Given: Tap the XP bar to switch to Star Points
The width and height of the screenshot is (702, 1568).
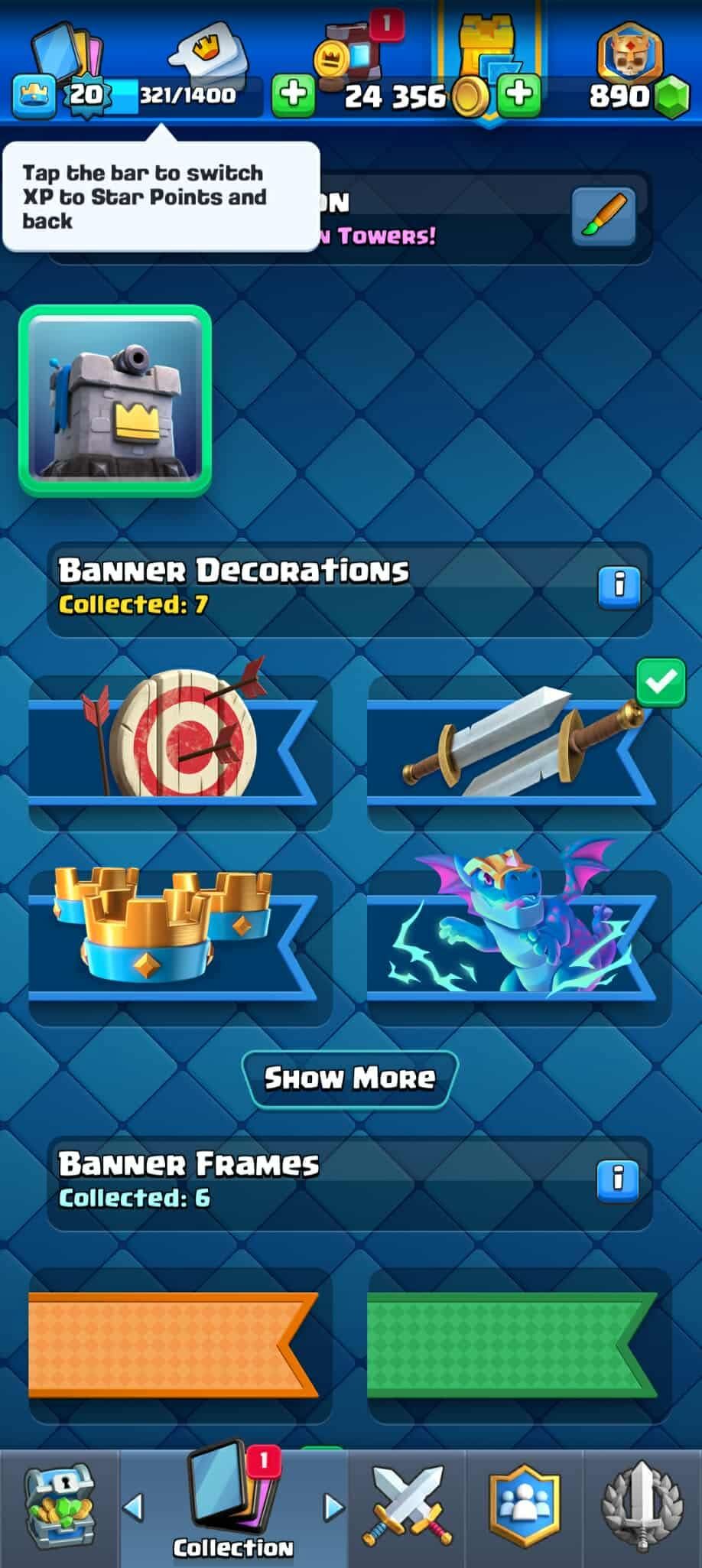Looking at the screenshot, I should [x=187, y=95].
